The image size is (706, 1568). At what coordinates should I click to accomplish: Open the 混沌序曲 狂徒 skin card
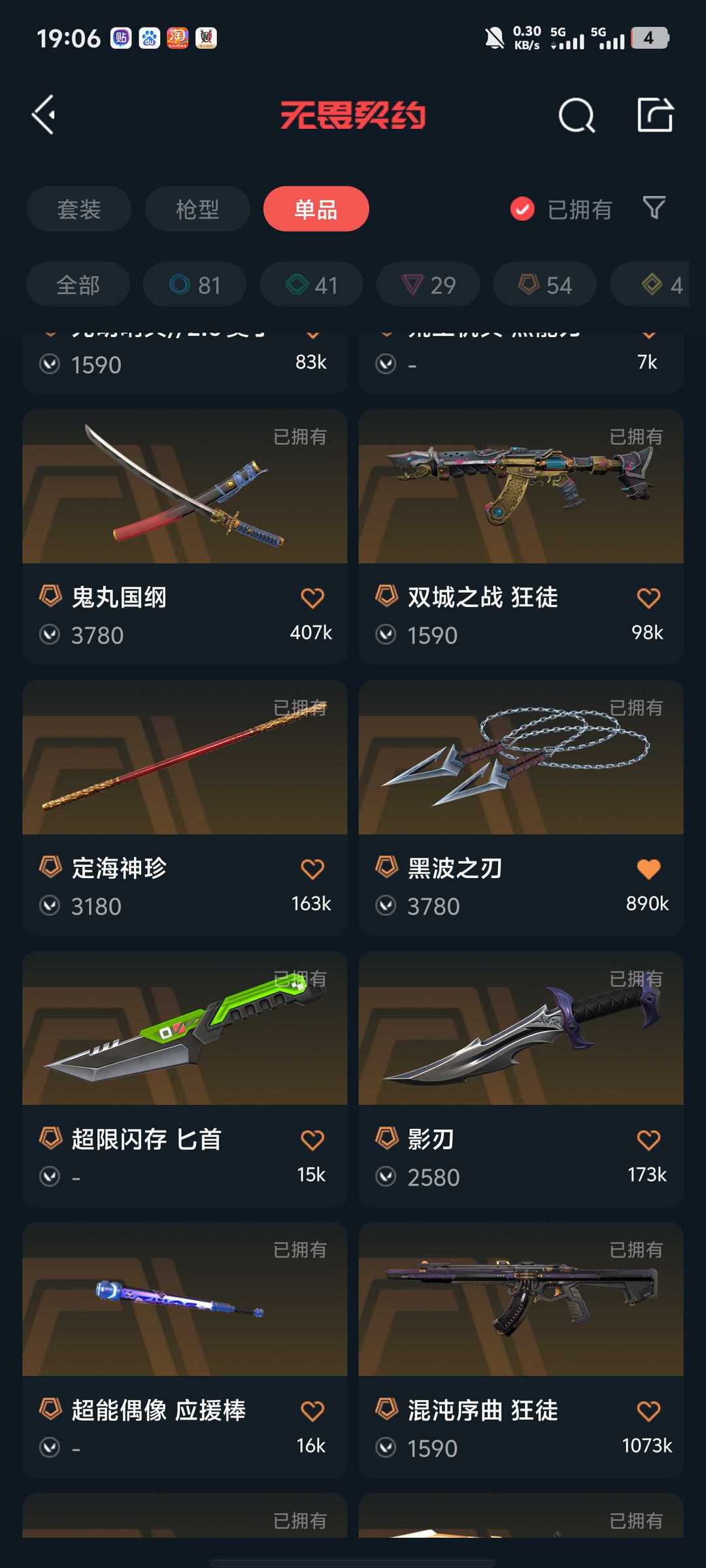pos(521,1350)
